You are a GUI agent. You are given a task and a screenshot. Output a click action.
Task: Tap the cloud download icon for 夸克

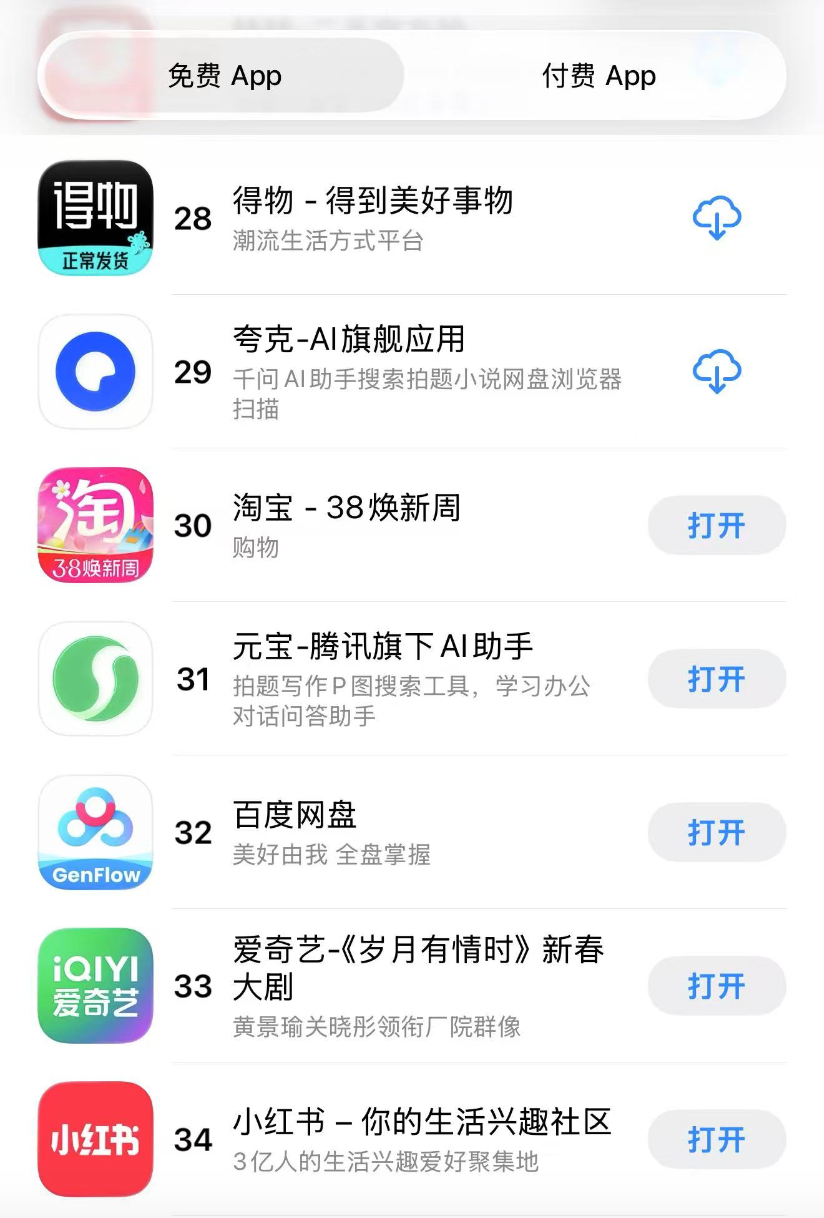716,373
